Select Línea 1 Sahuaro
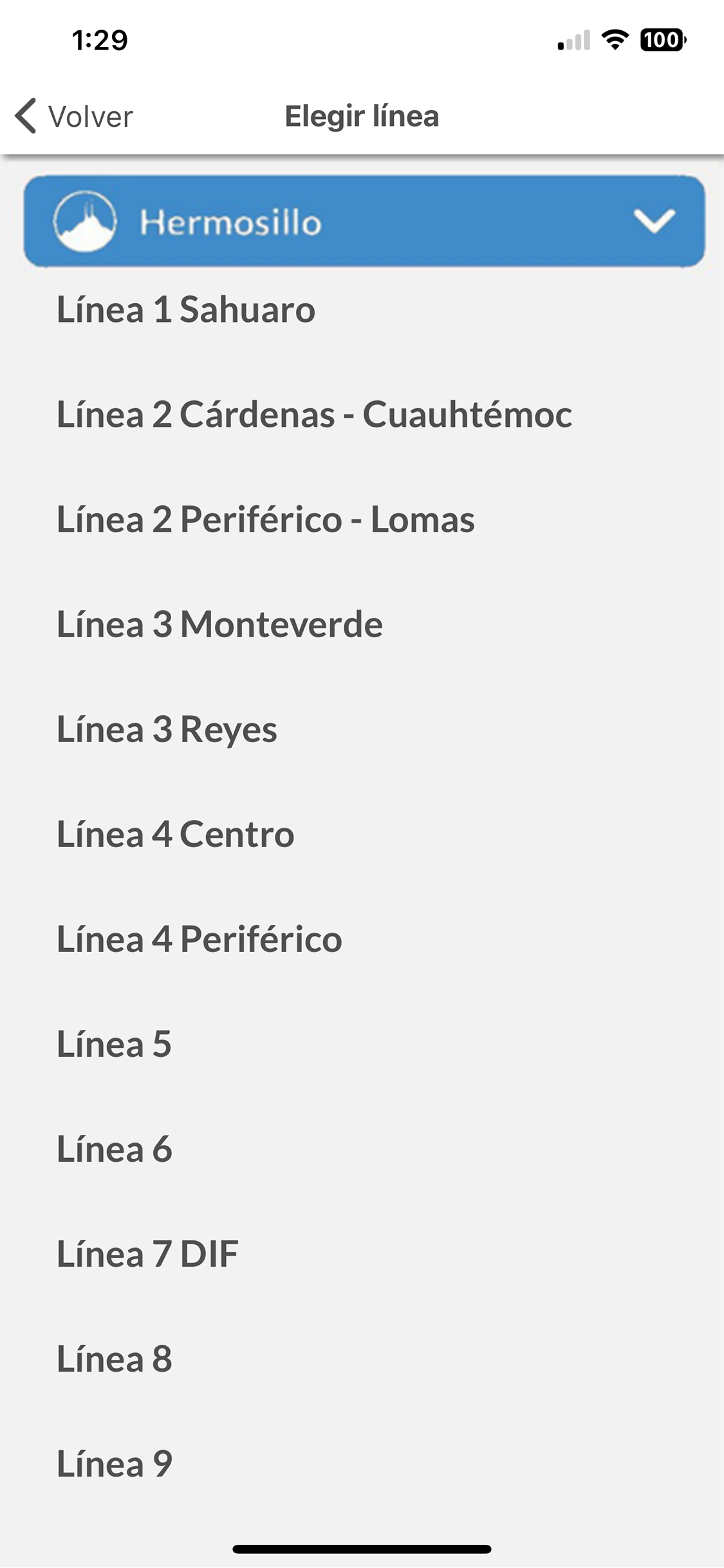Image resolution: width=724 pixels, height=1568 pixels. click(x=186, y=310)
